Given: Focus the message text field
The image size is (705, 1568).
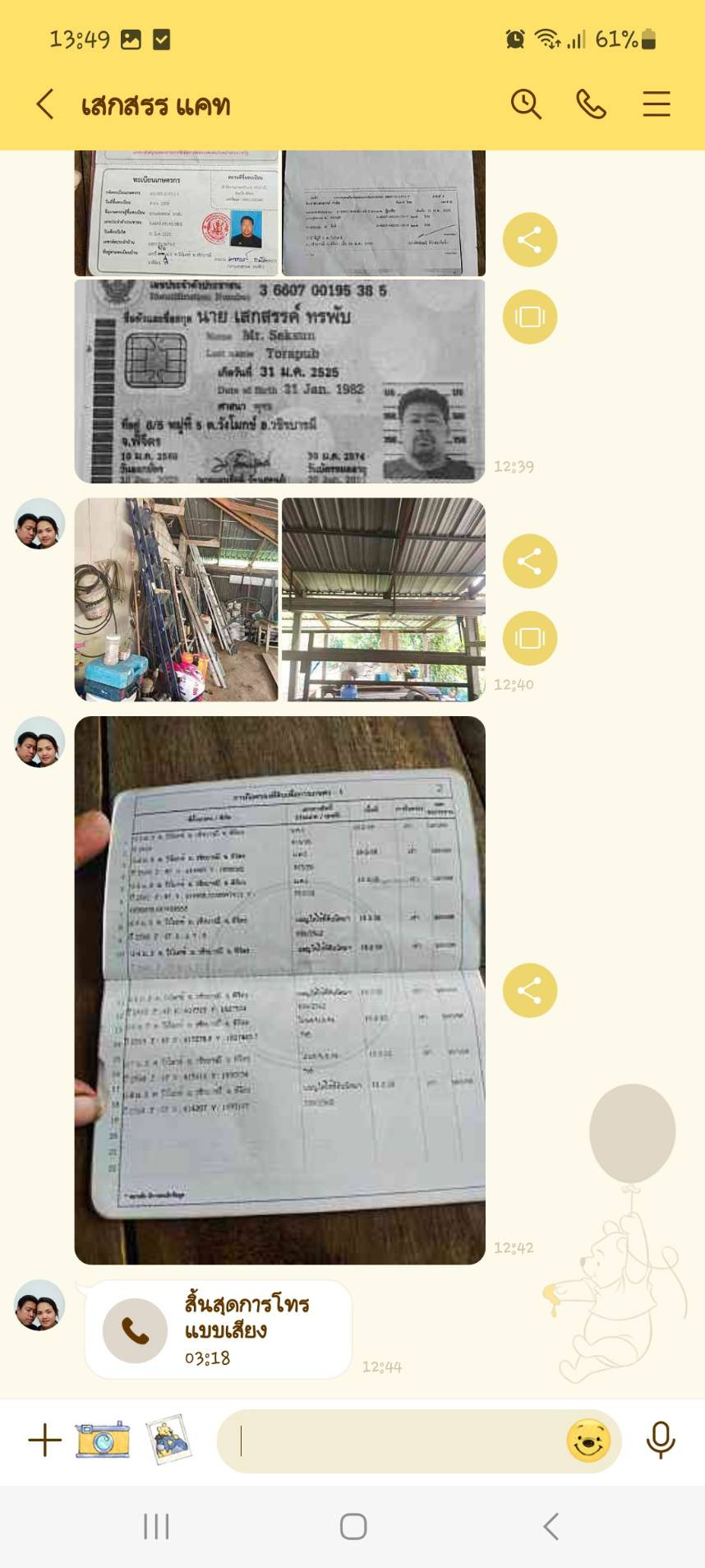Looking at the screenshot, I should (394, 1441).
